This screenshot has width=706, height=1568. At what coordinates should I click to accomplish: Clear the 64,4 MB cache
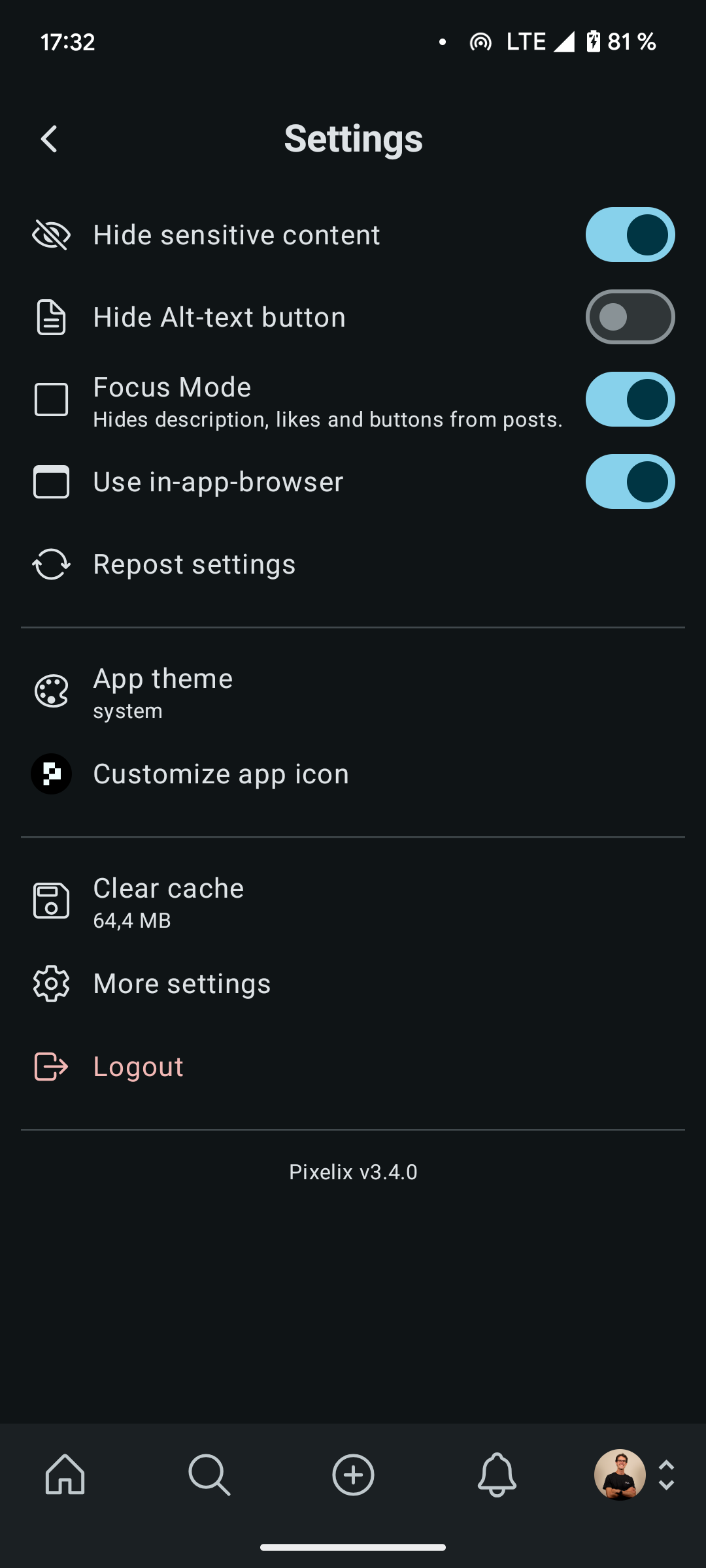[353, 902]
